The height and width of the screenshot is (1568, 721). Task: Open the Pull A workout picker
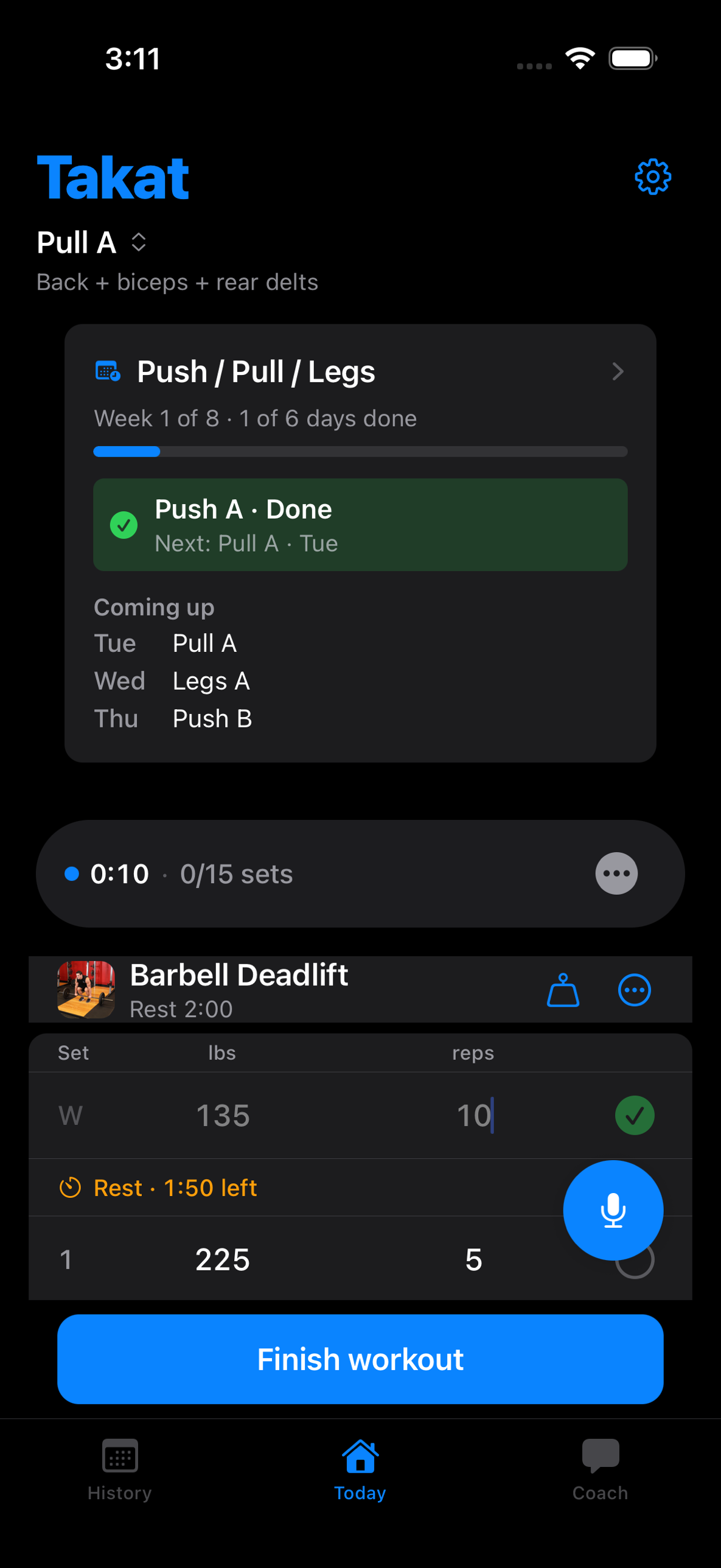pos(91,243)
